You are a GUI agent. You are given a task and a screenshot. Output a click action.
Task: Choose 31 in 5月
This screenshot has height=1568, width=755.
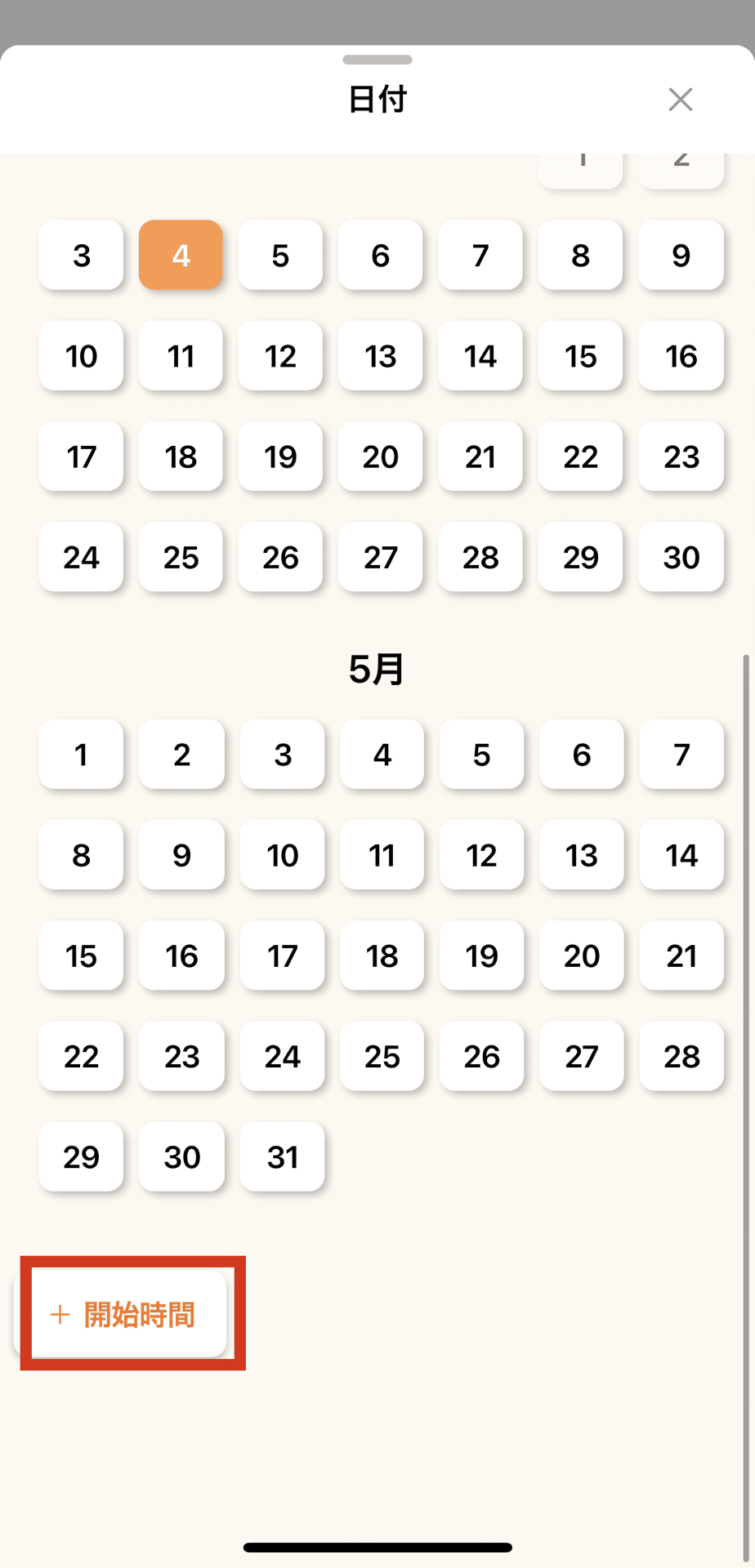[282, 1156]
